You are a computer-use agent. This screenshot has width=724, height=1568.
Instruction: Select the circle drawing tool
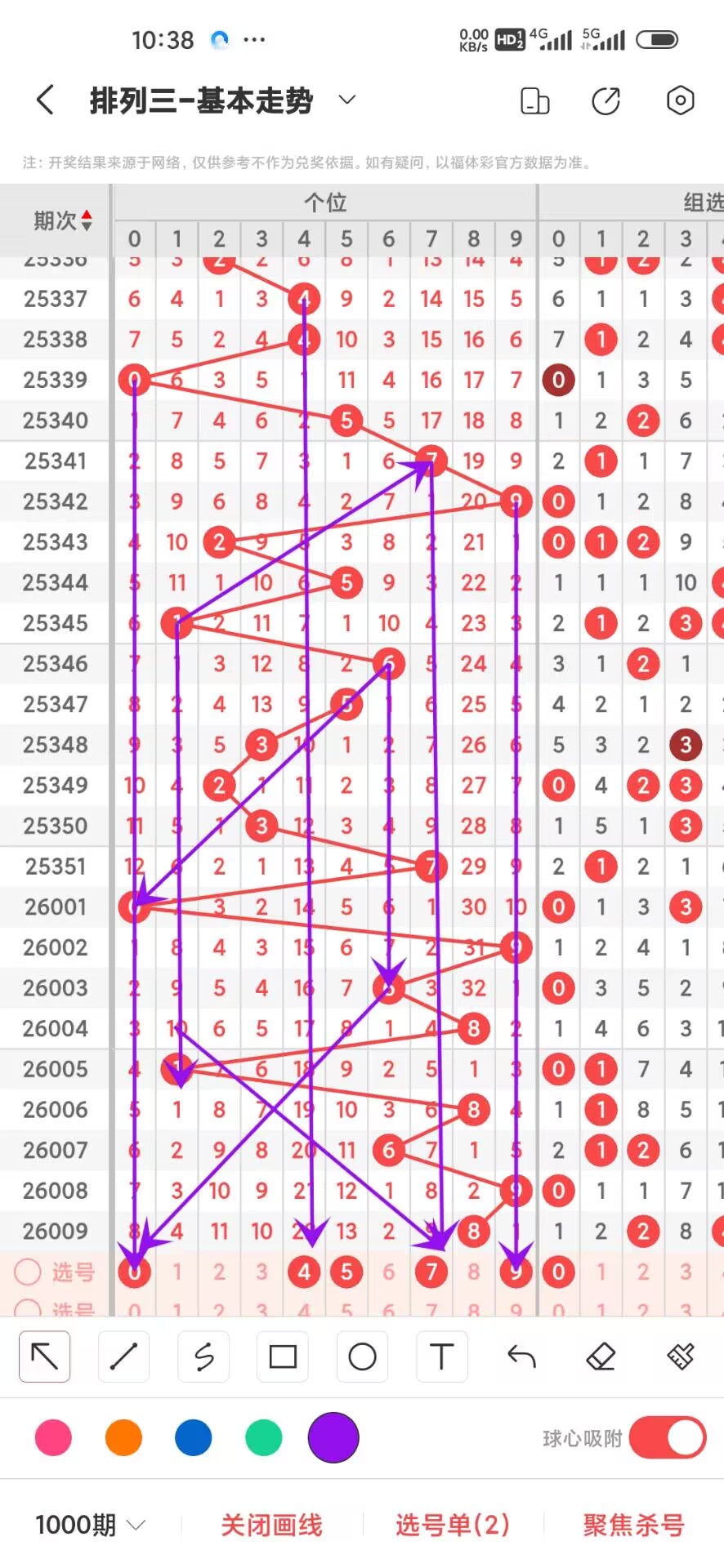tap(362, 1356)
